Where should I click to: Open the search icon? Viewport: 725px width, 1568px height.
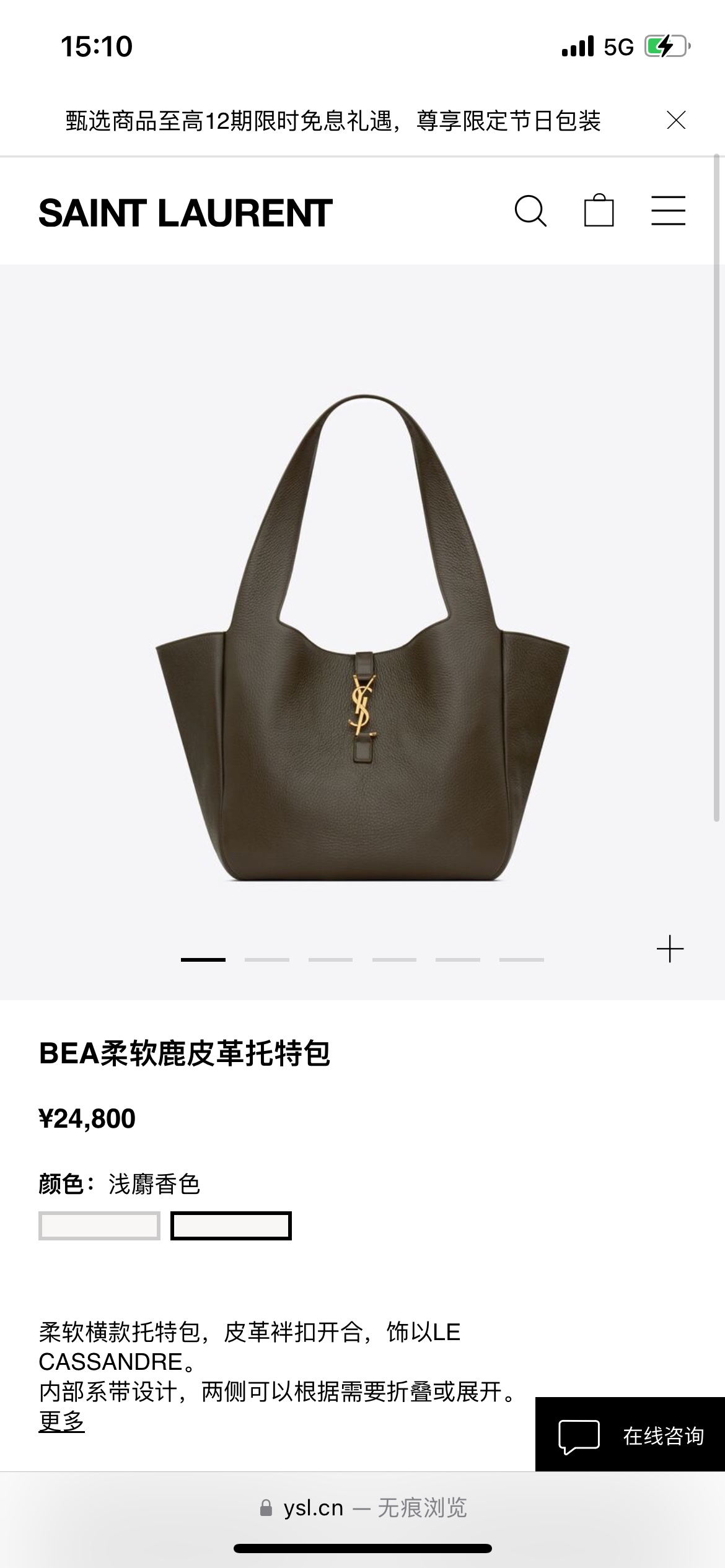[530, 211]
